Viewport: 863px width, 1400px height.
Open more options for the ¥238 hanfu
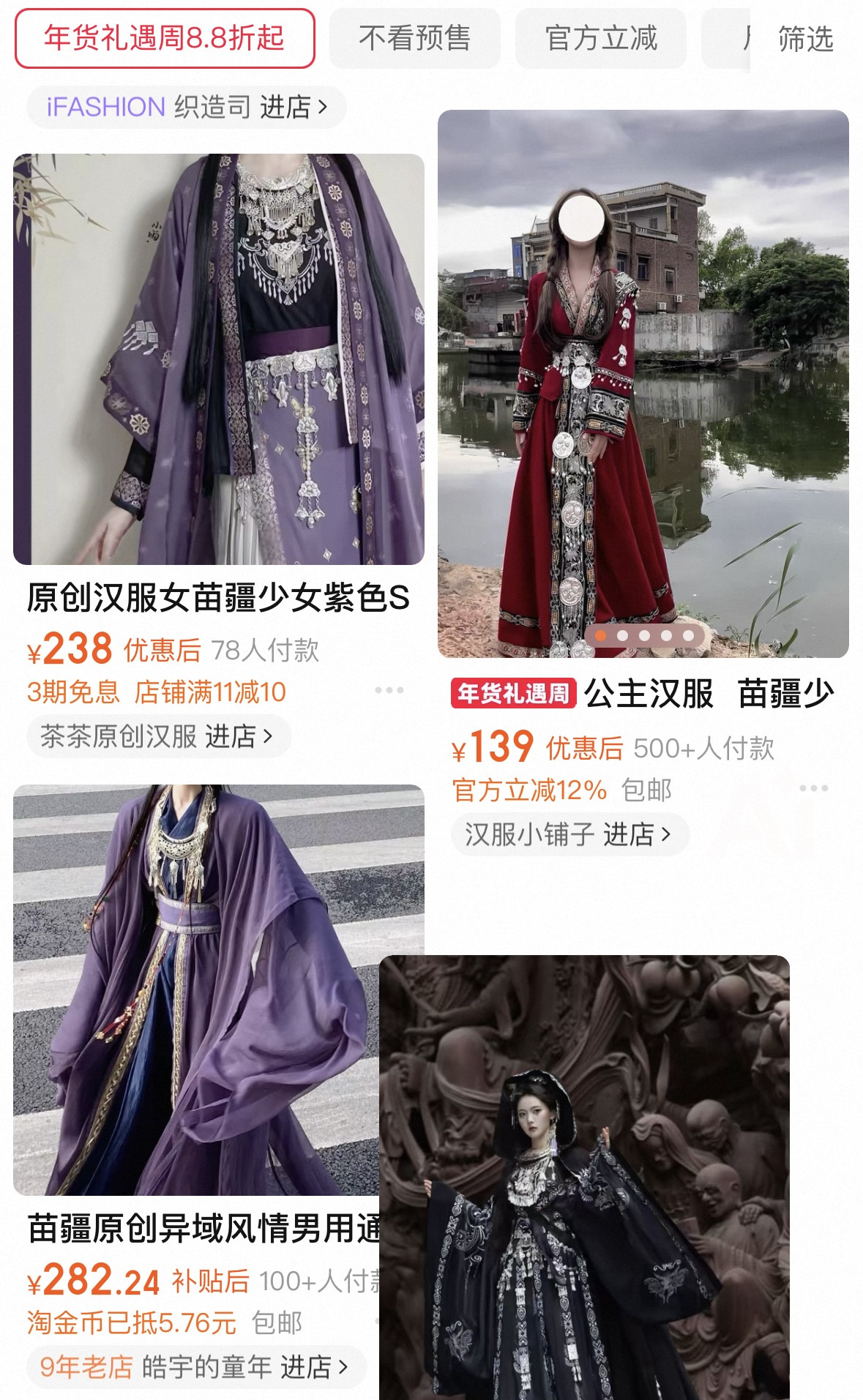click(x=389, y=690)
